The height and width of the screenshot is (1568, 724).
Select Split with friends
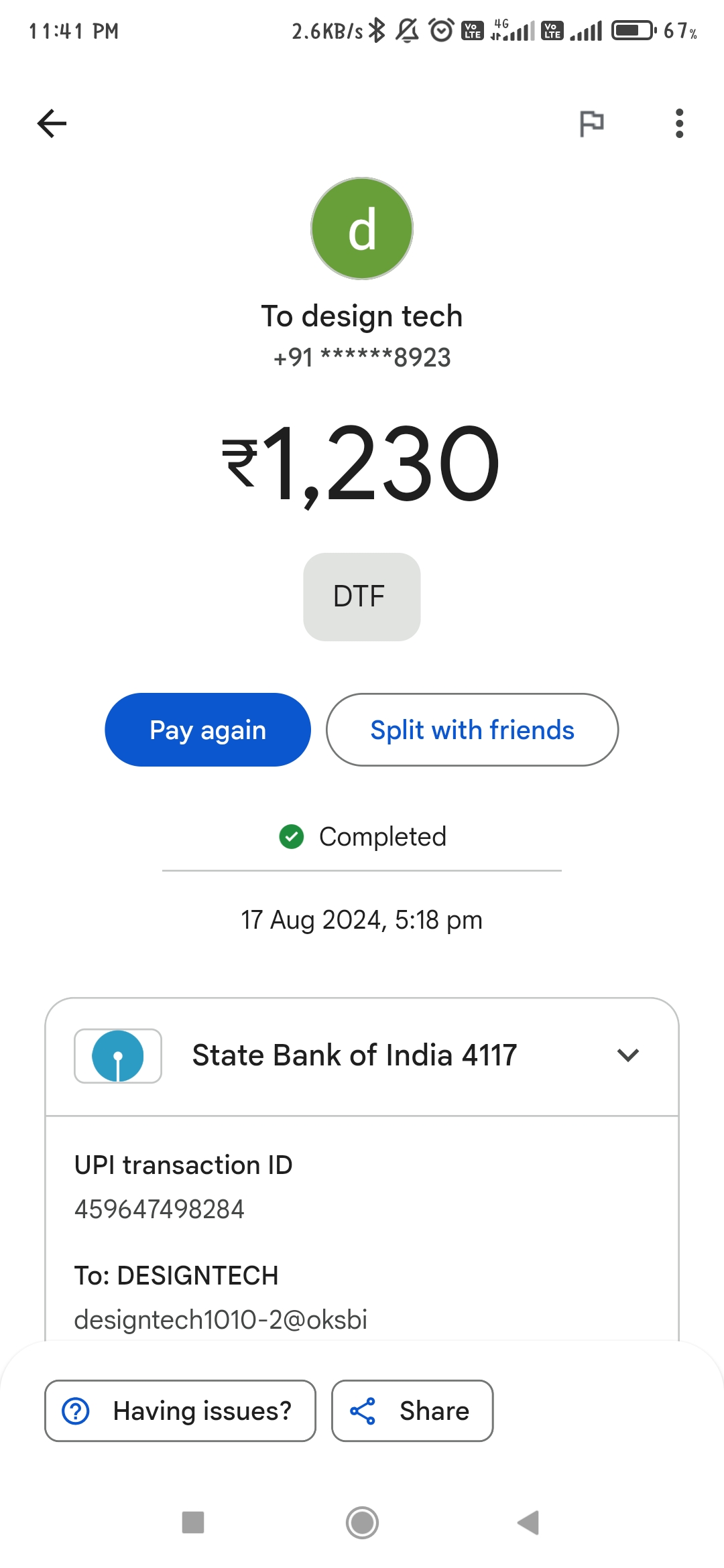[472, 730]
